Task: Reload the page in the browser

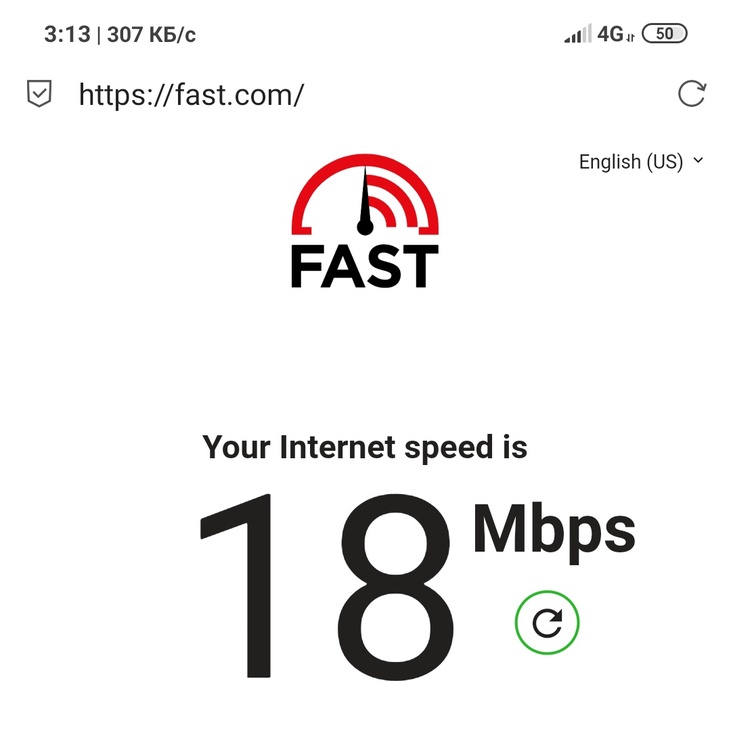Action: 691,94
